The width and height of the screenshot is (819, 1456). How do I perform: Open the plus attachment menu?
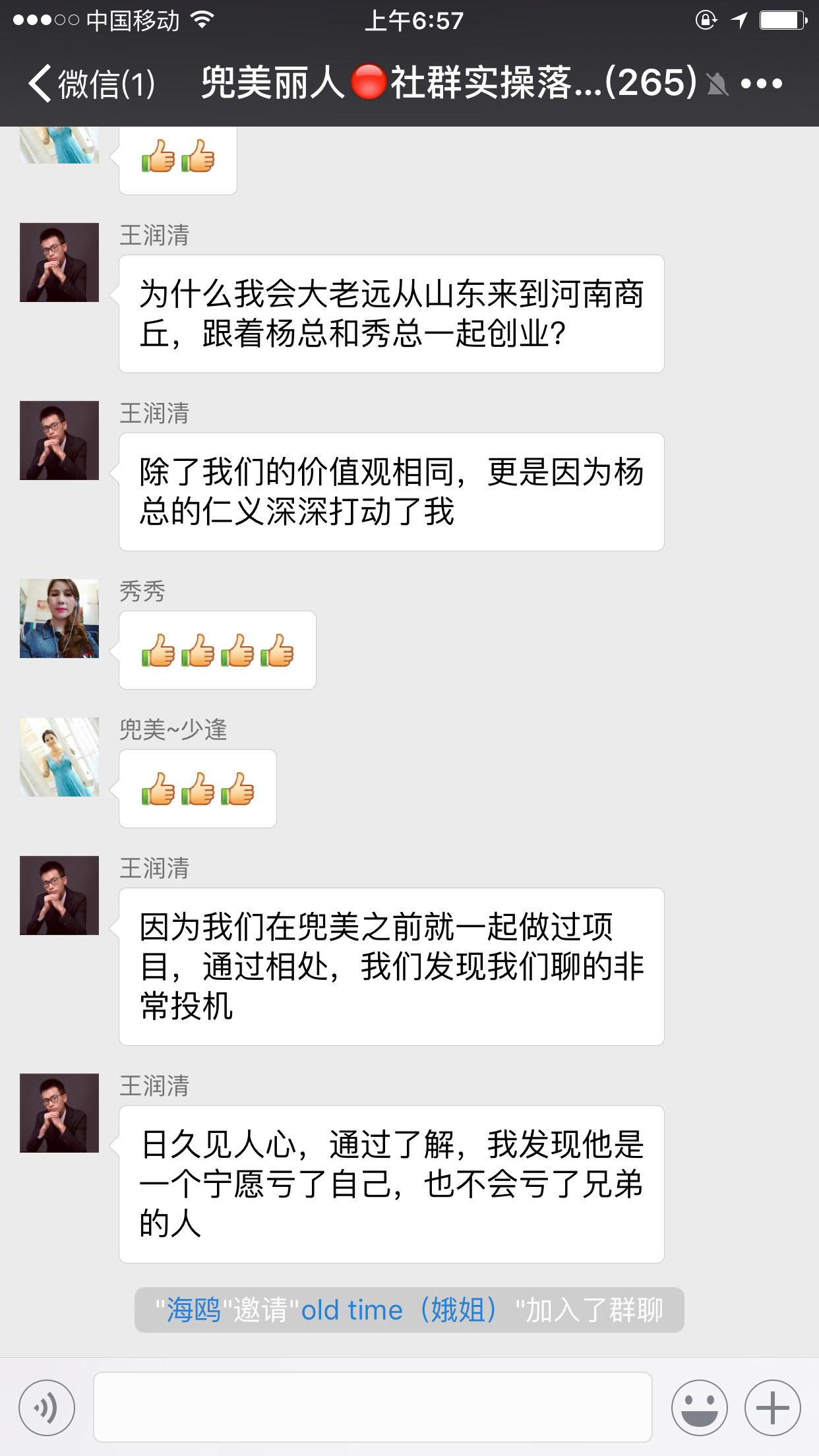click(772, 1408)
